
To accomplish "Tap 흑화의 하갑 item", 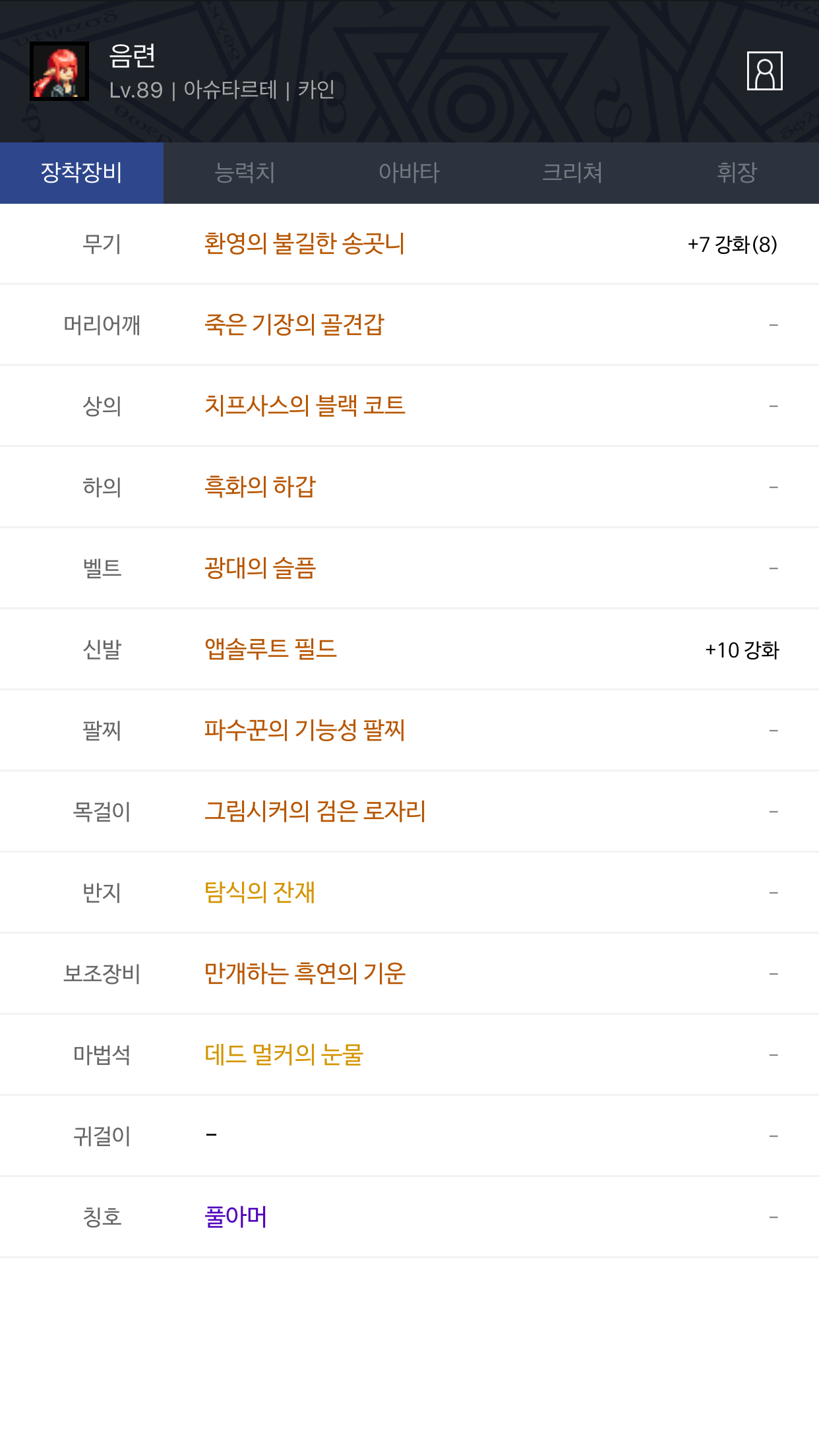I will click(x=260, y=487).
